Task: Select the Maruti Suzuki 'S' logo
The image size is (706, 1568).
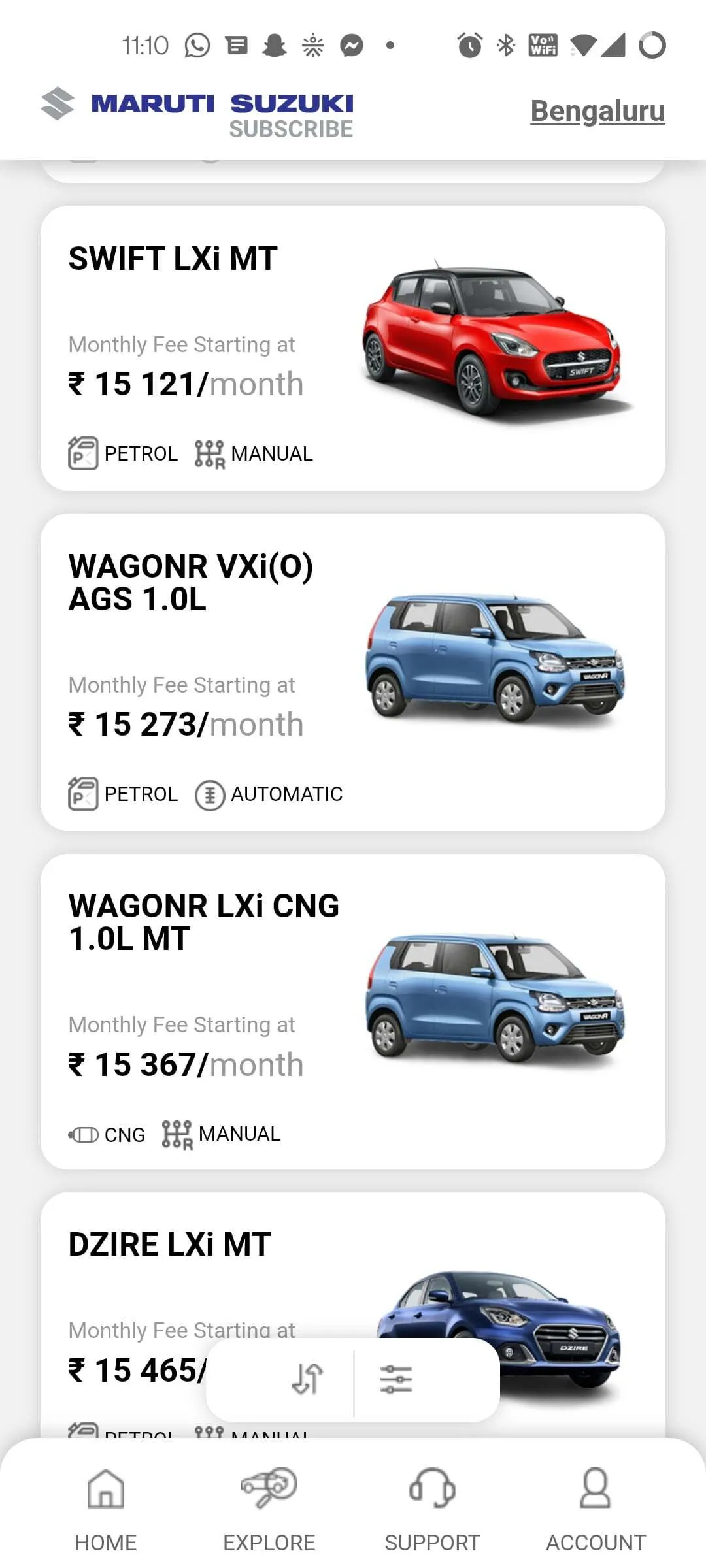Action: click(58, 105)
